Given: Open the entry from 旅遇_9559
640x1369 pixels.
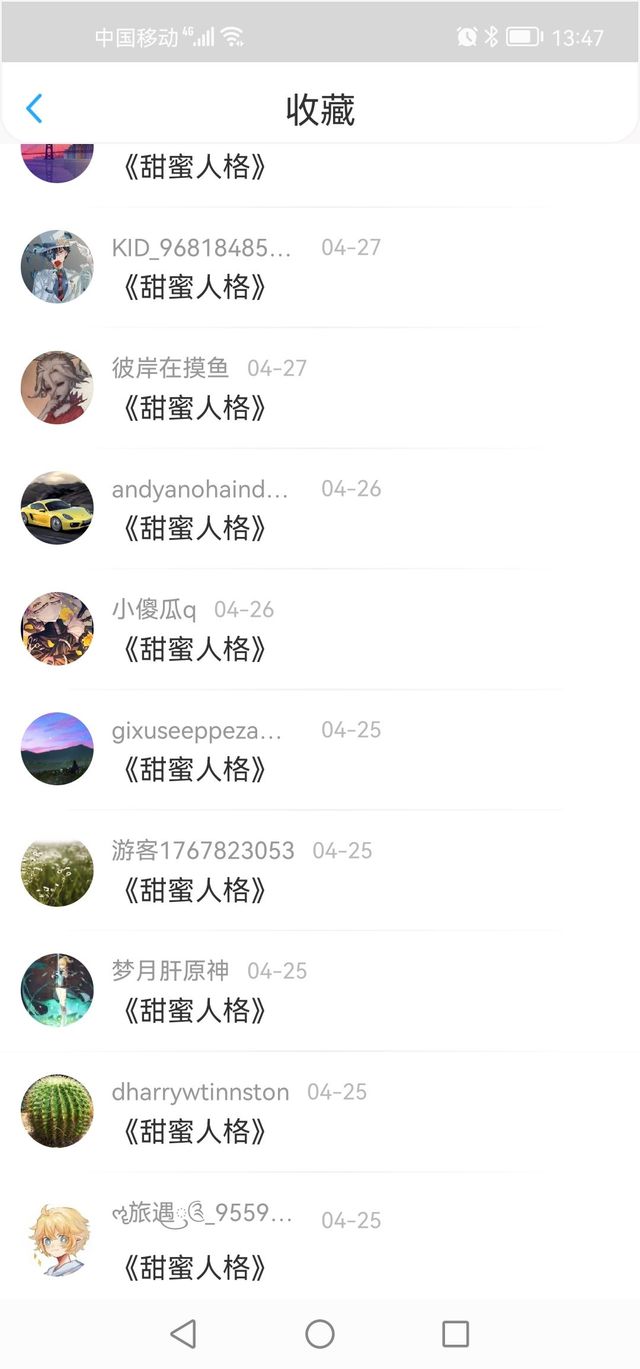Looking at the screenshot, I should [195, 1267].
